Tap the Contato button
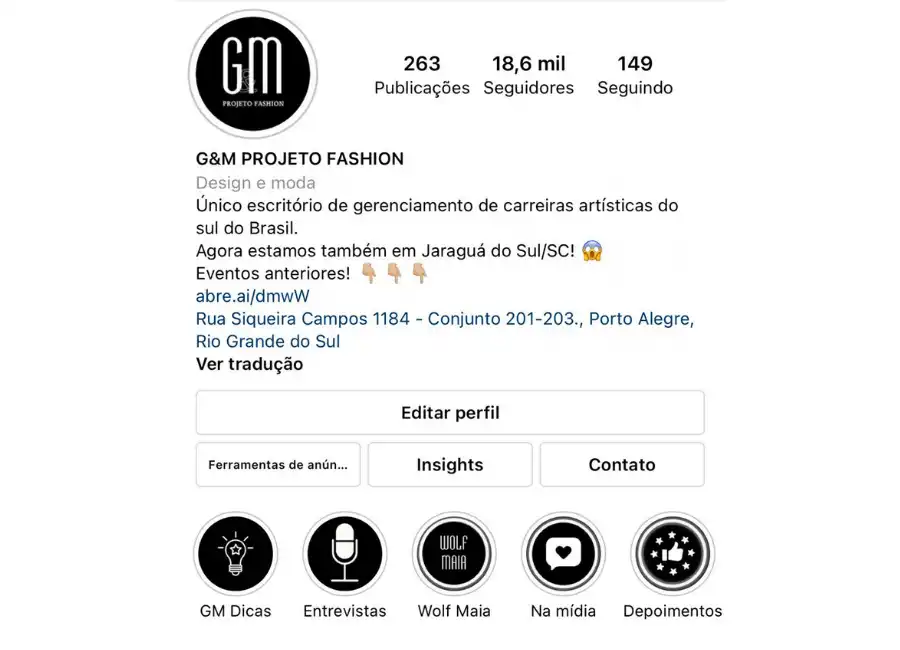This screenshot has width=900, height=650. pos(622,464)
